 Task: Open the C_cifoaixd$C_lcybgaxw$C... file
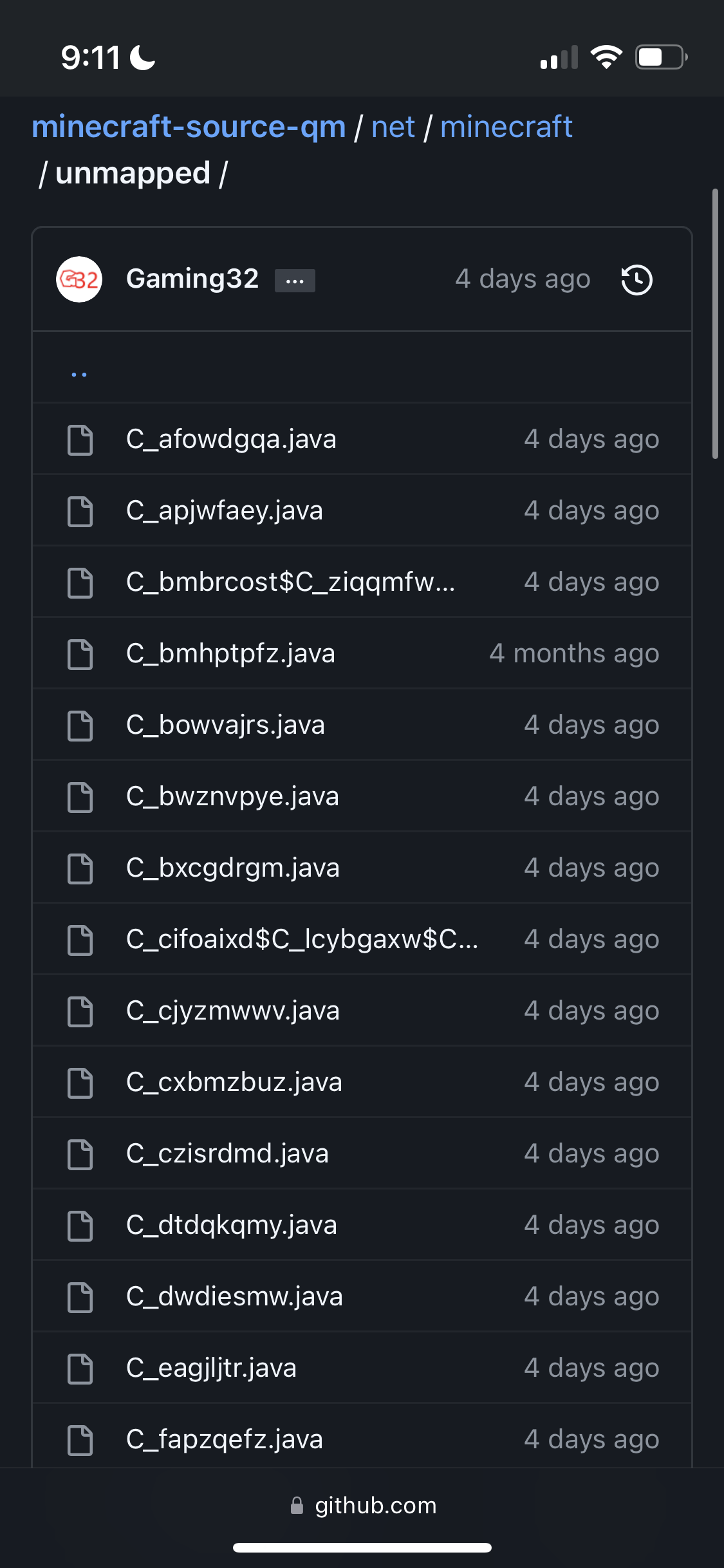302,939
